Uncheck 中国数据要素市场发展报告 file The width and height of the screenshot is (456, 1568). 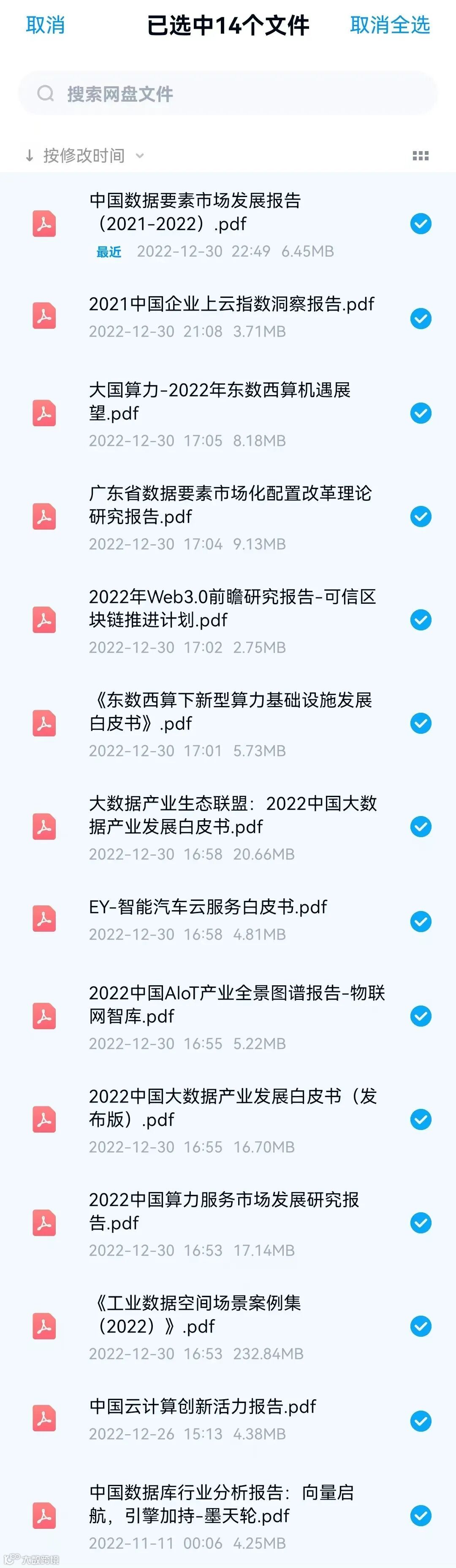tap(421, 224)
